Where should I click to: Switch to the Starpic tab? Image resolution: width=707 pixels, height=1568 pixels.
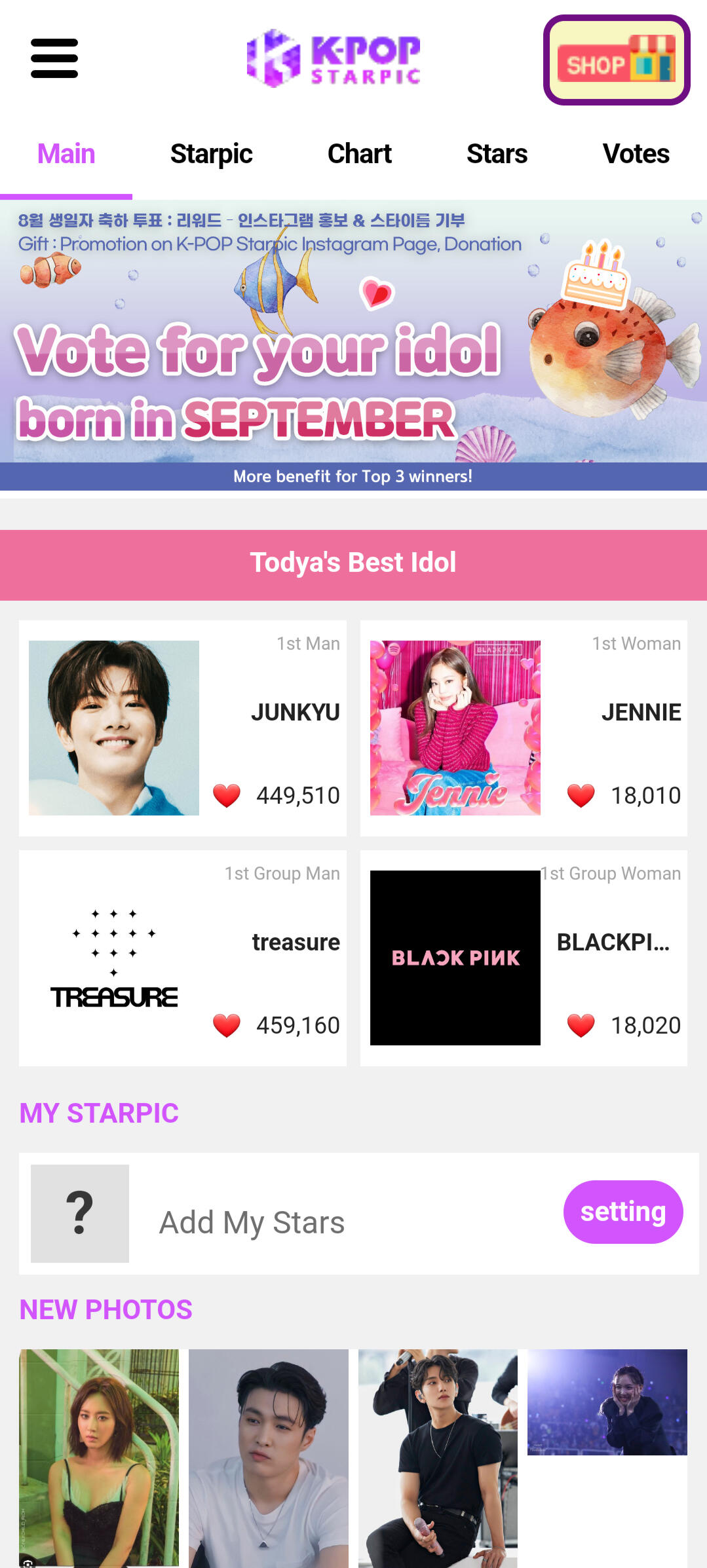[x=211, y=154]
